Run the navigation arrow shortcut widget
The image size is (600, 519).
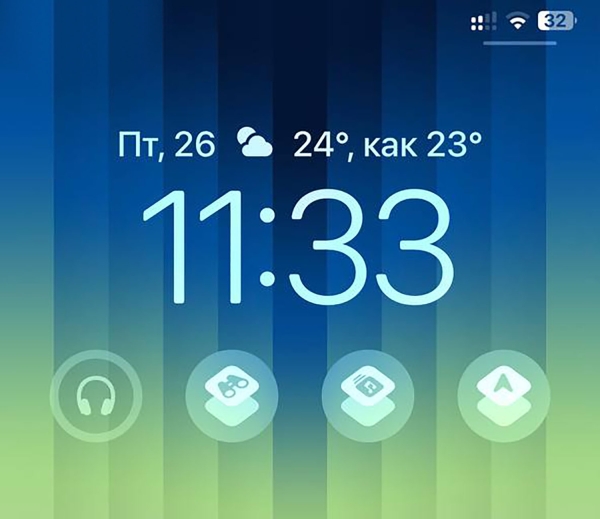(x=503, y=396)
